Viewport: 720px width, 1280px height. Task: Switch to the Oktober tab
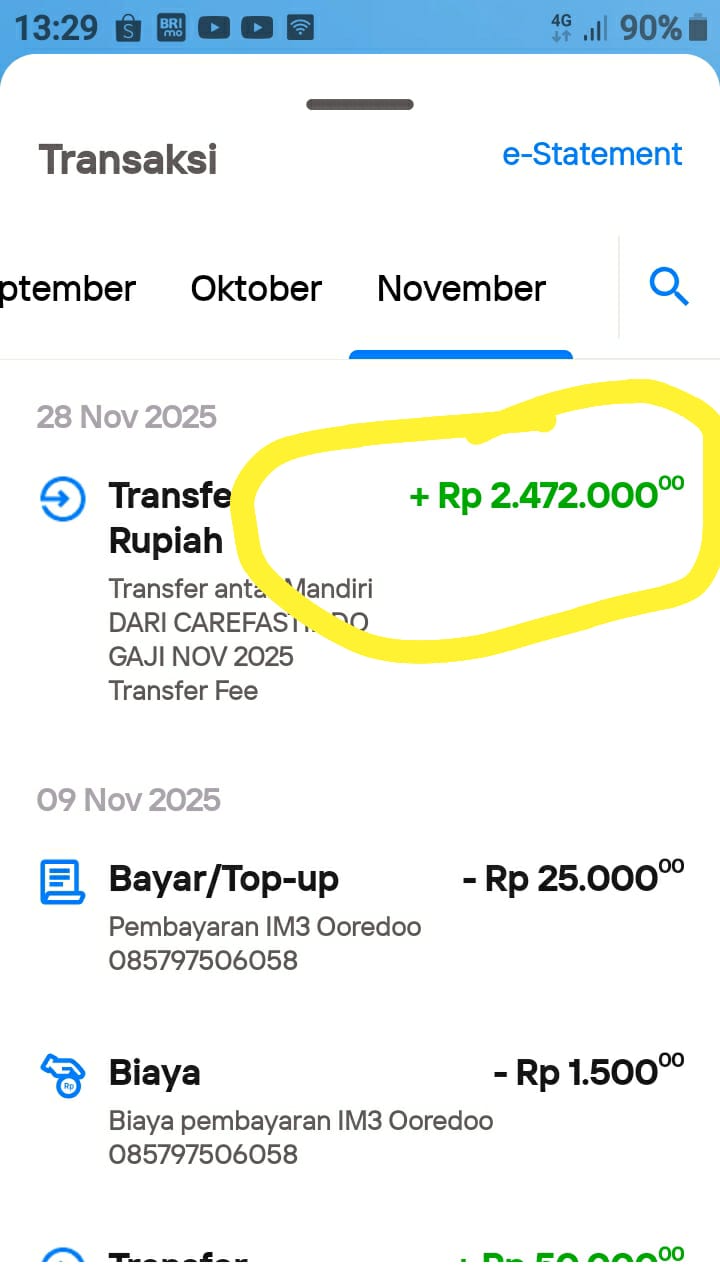click(256, 289)
